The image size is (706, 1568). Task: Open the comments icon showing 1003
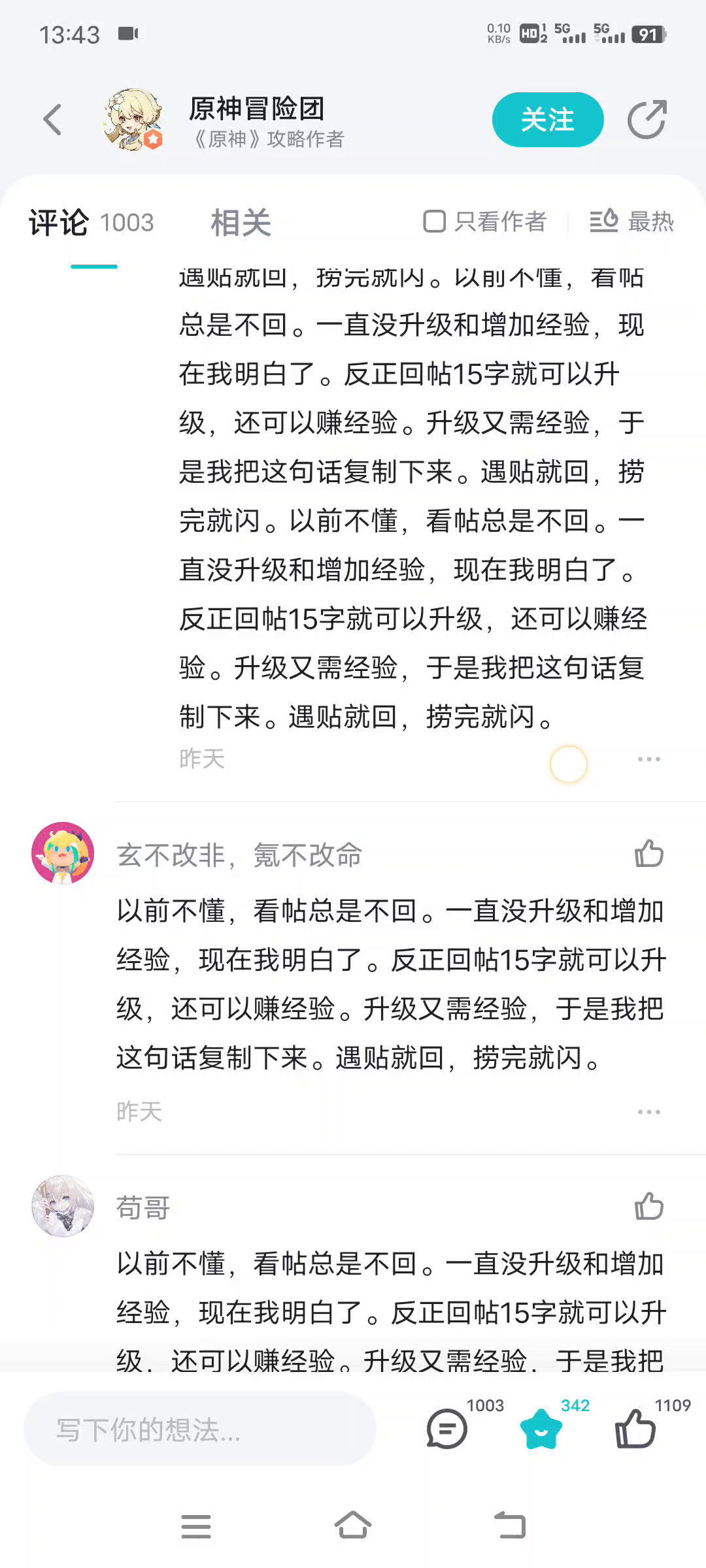coord(447,1429)
